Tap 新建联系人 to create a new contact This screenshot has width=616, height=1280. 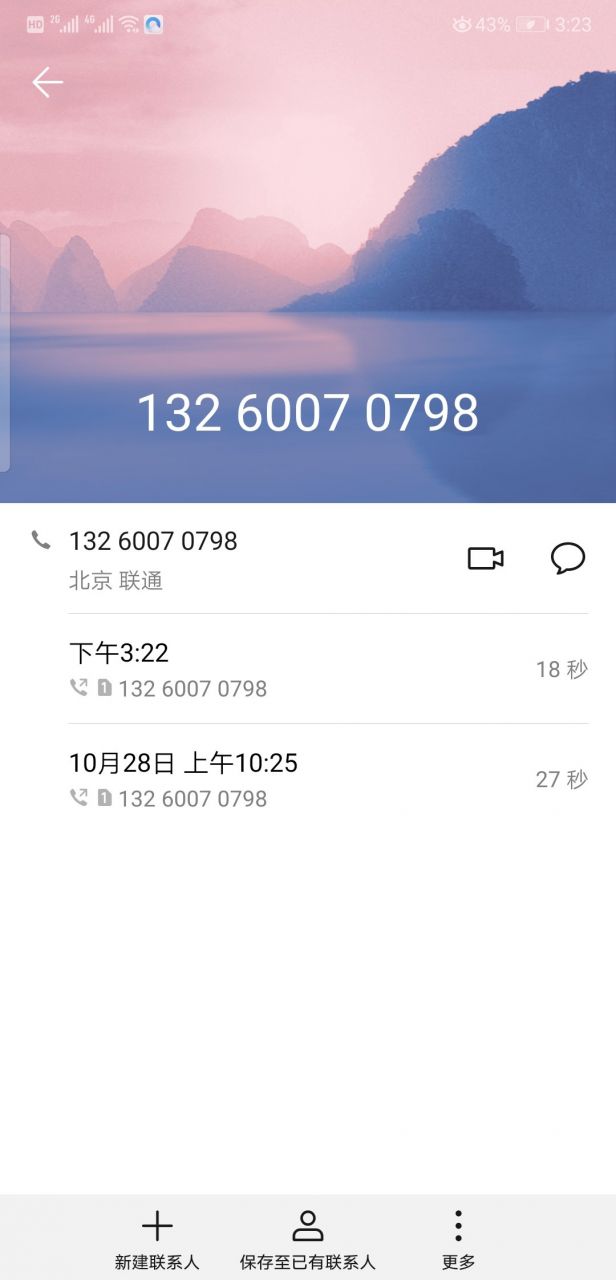157,1239
